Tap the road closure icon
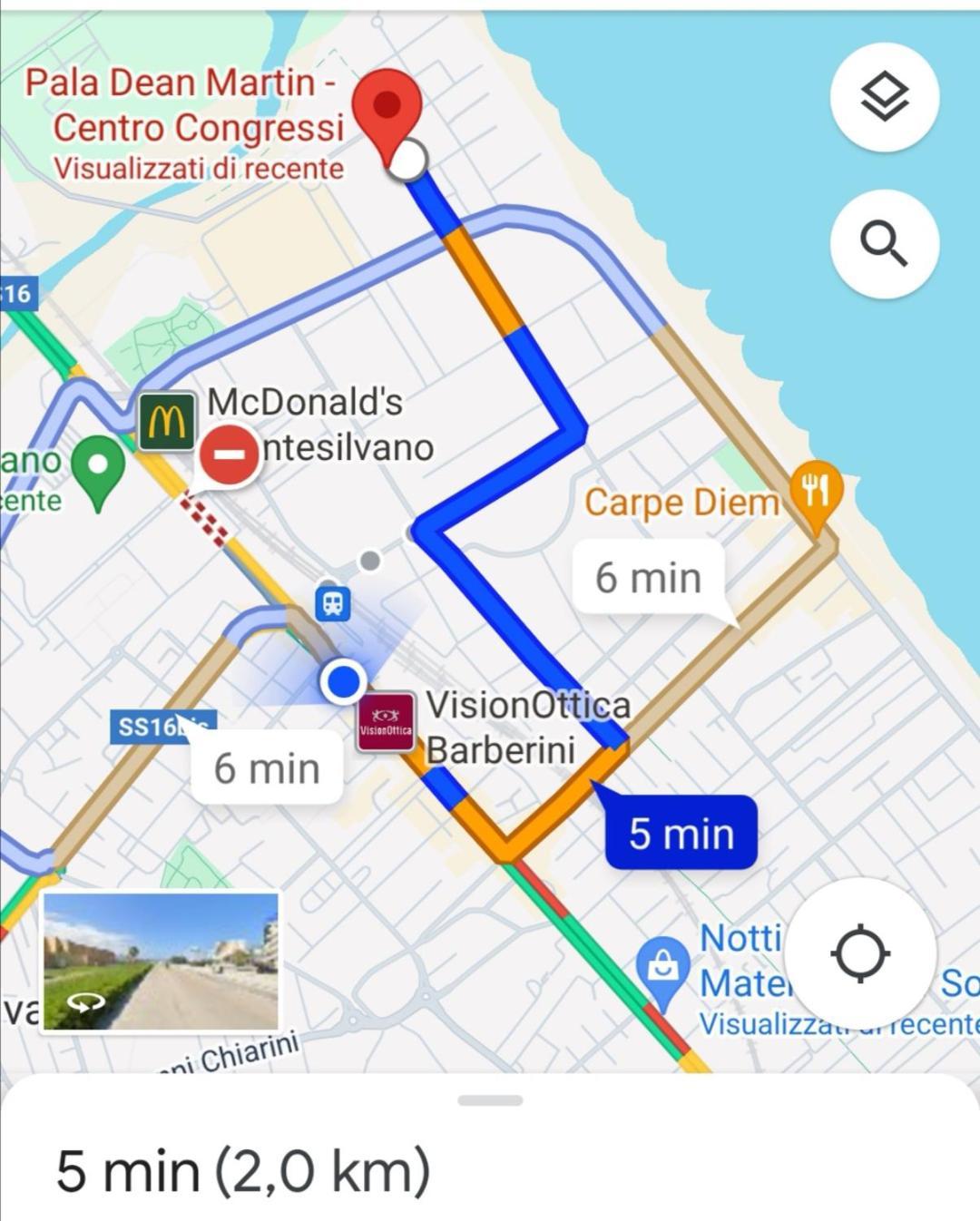Screen dimensions: 980x1221 pos(230,455)
